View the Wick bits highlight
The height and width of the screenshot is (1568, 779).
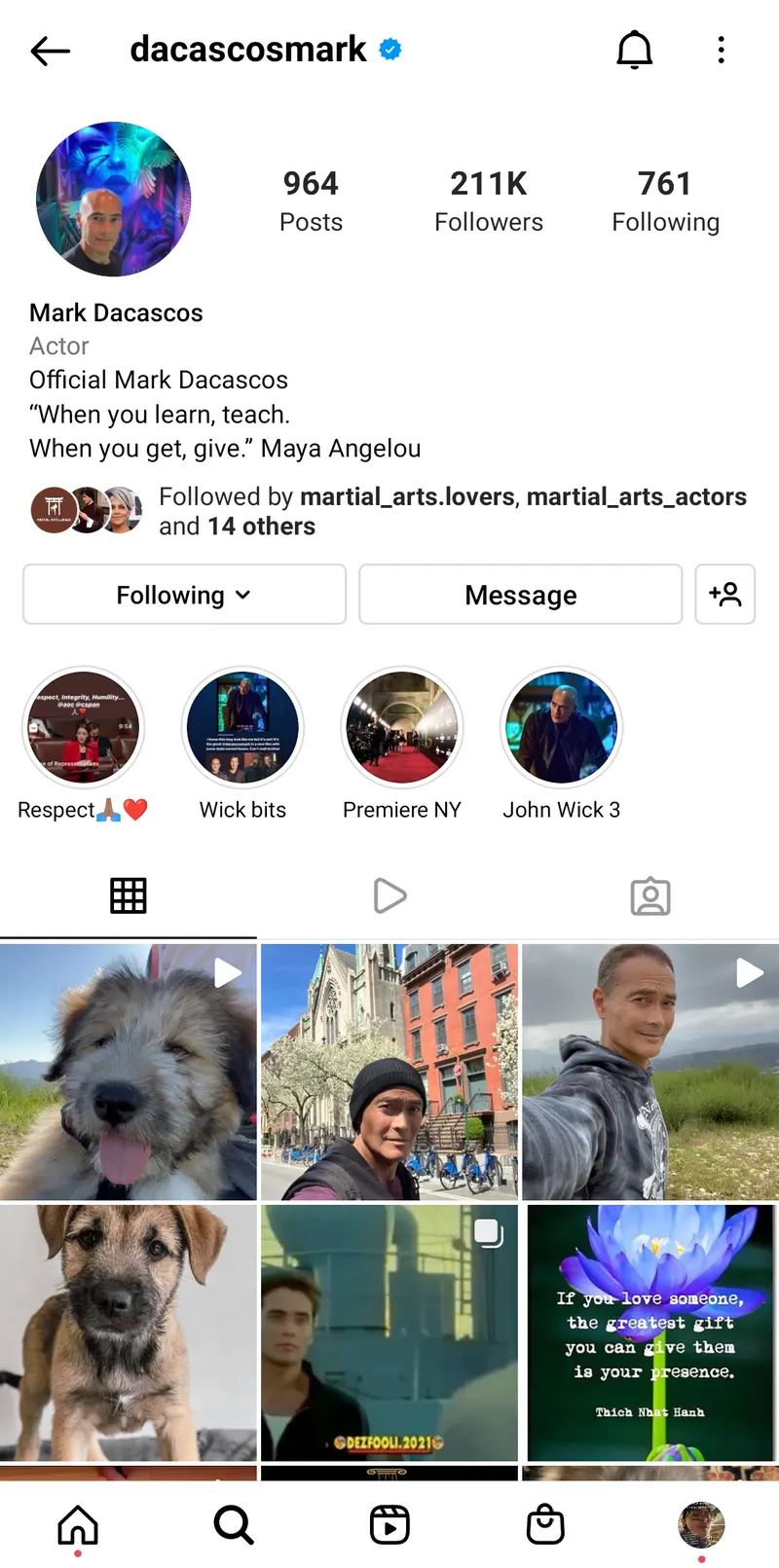pos(242,728)
